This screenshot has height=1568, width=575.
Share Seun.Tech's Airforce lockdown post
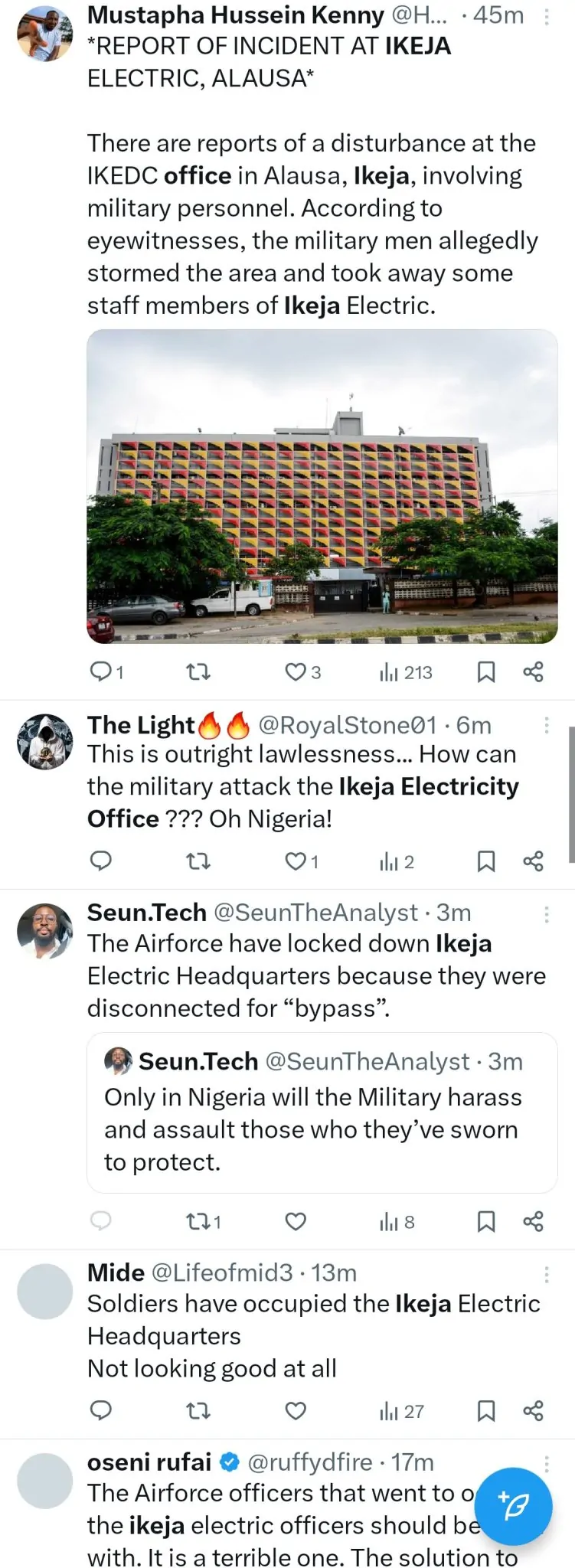coord(533,1222)
